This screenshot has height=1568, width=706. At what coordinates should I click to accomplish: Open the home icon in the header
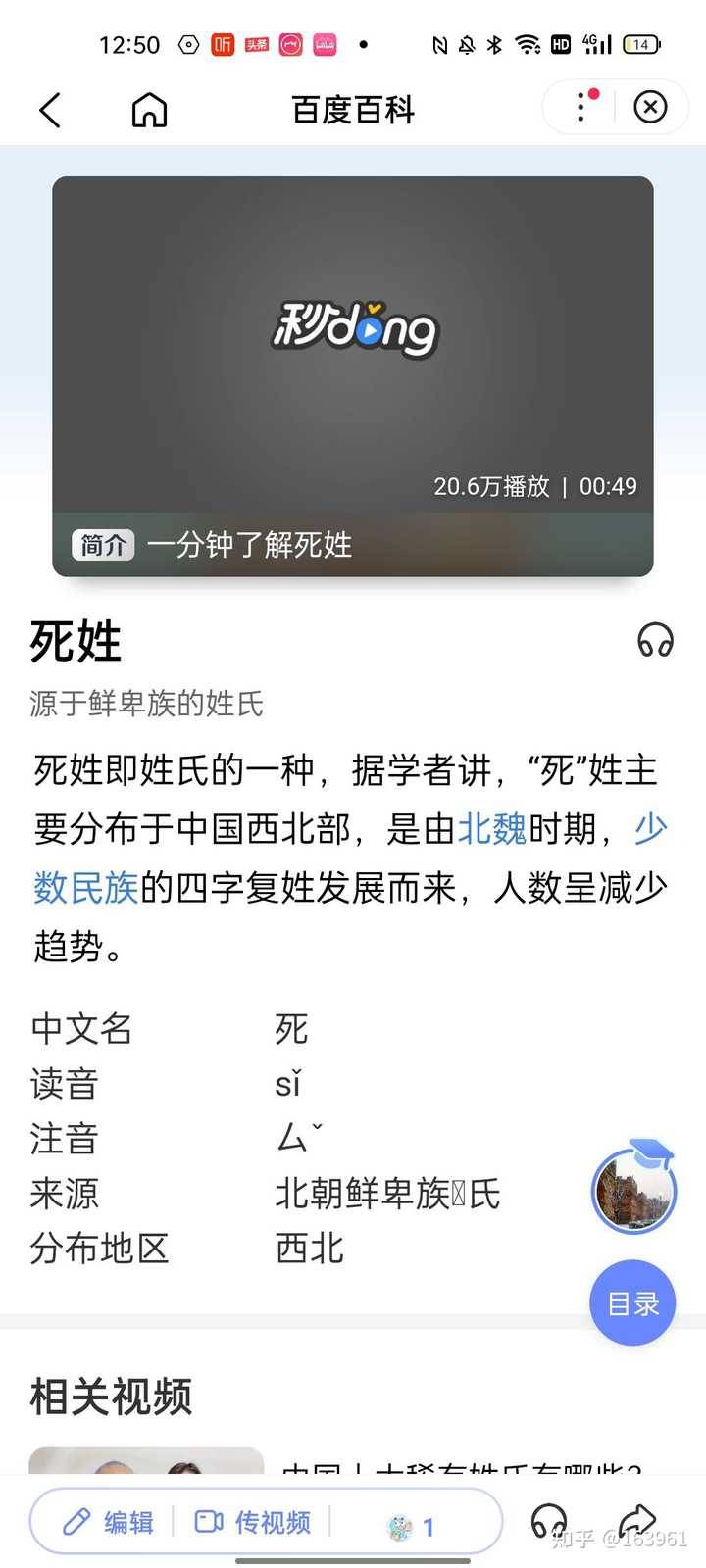[149, 110]
